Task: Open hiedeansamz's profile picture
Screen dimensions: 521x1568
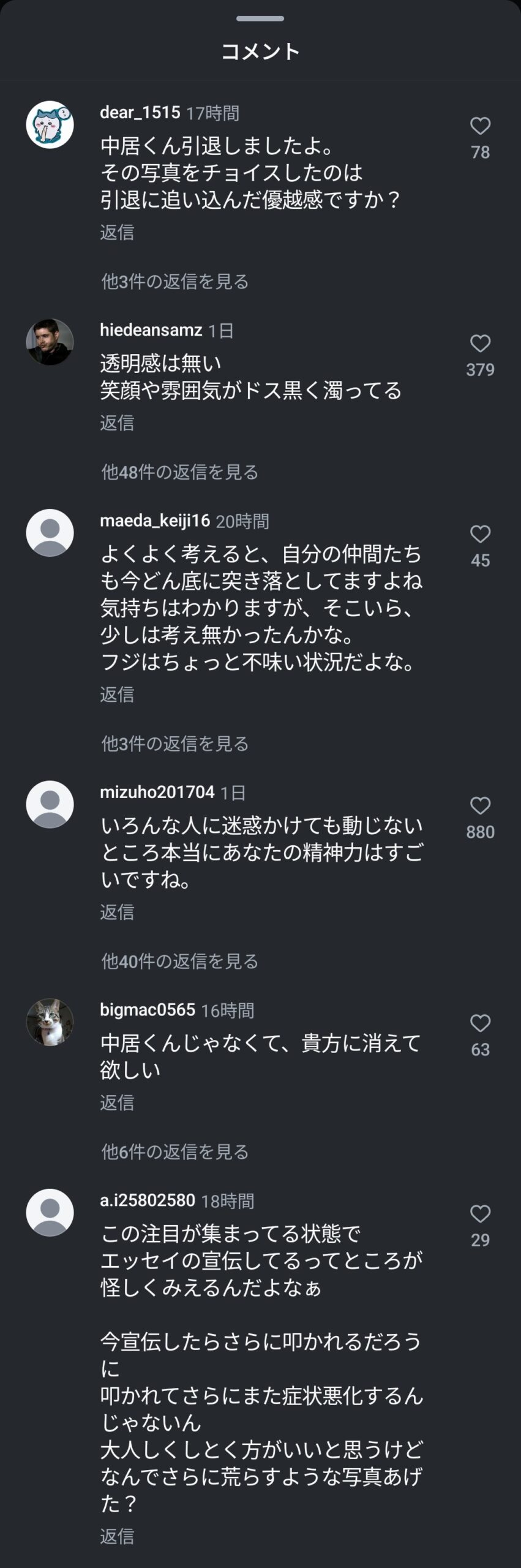Action: click(50, 342)
